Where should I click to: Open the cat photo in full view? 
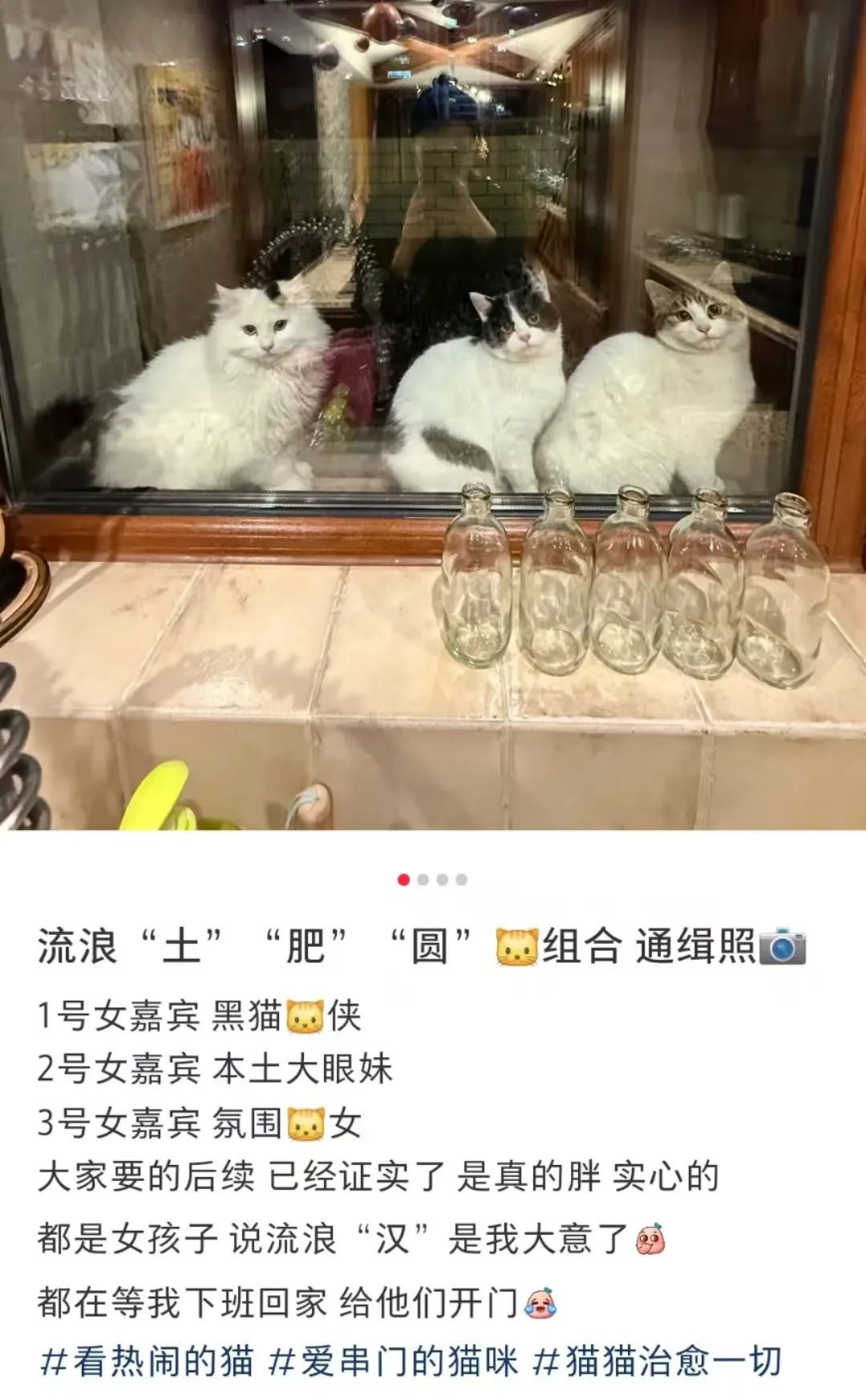click(x=433, y=415)
